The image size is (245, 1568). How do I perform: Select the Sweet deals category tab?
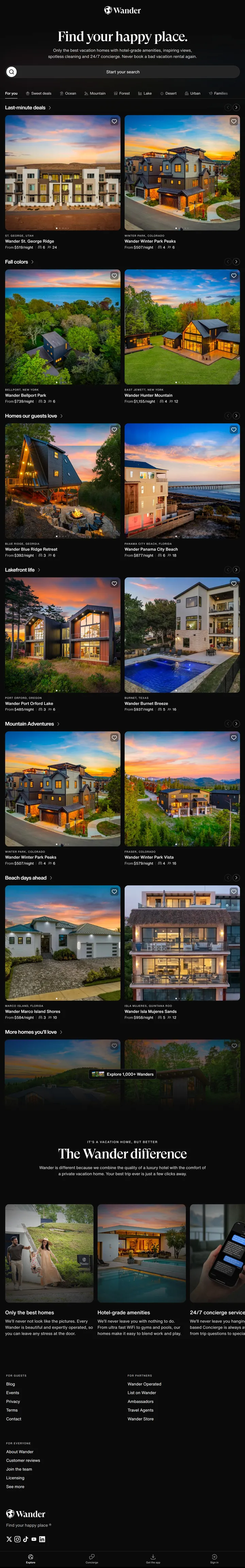coord(38,94)
